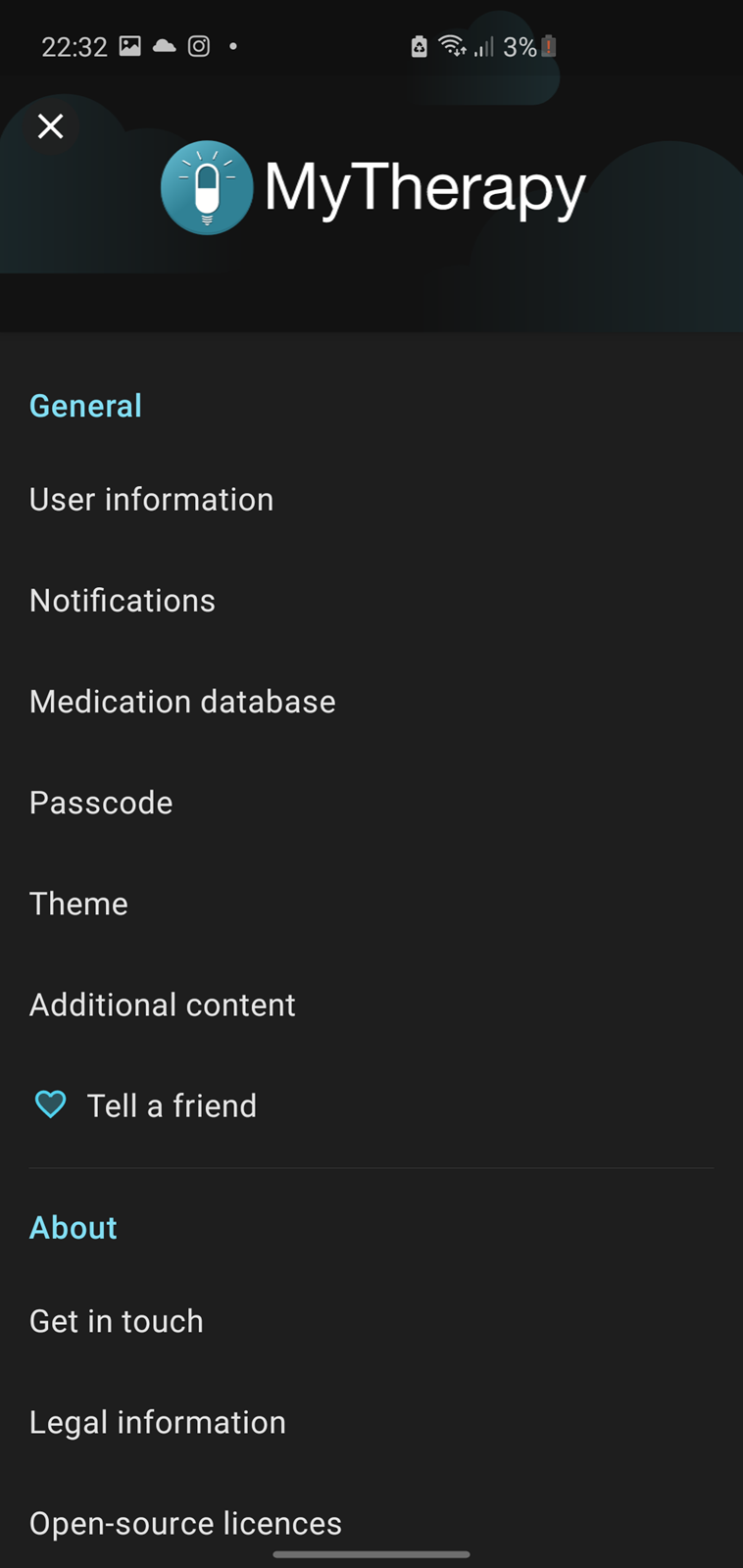Open Legal information
743x1568 pixels.
click(x=371, y=1422)
